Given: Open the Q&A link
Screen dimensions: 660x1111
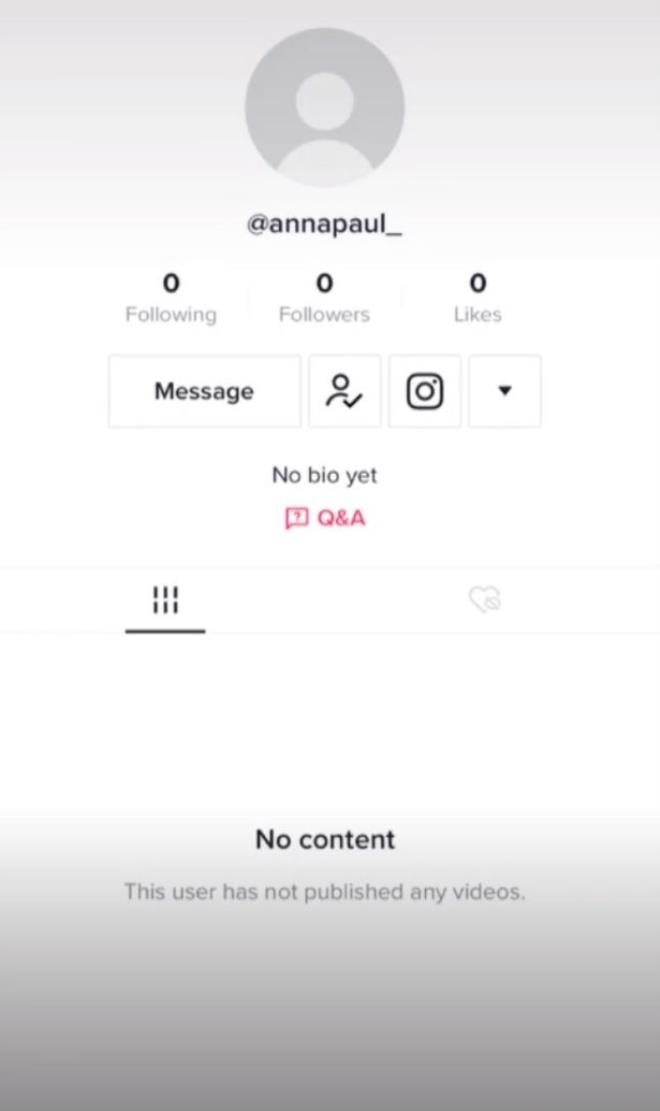Looking at the screenshot, I should (x=326, y=518).
